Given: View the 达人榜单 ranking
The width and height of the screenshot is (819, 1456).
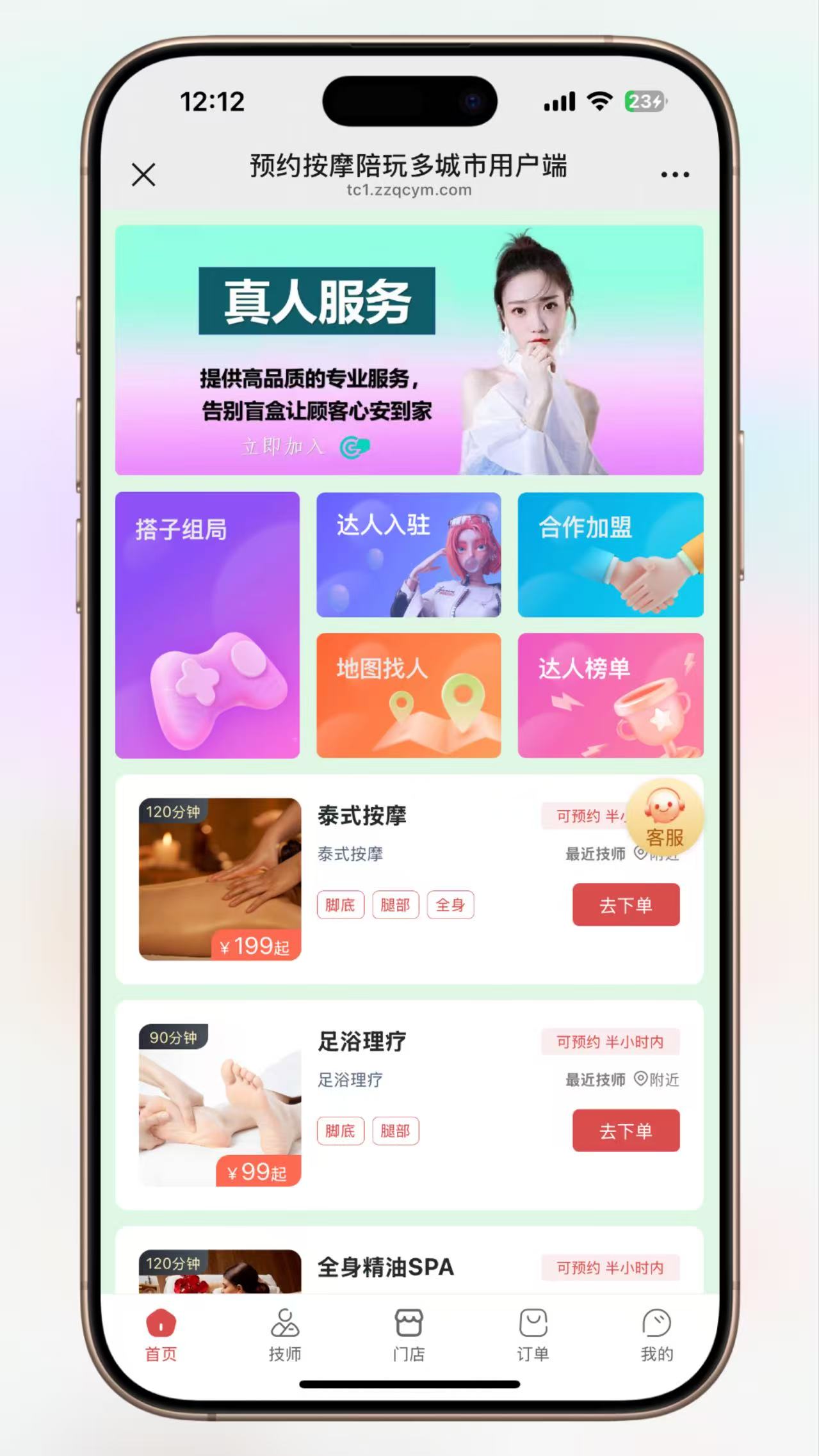Looking at the screenshot, I should [610, 695].
